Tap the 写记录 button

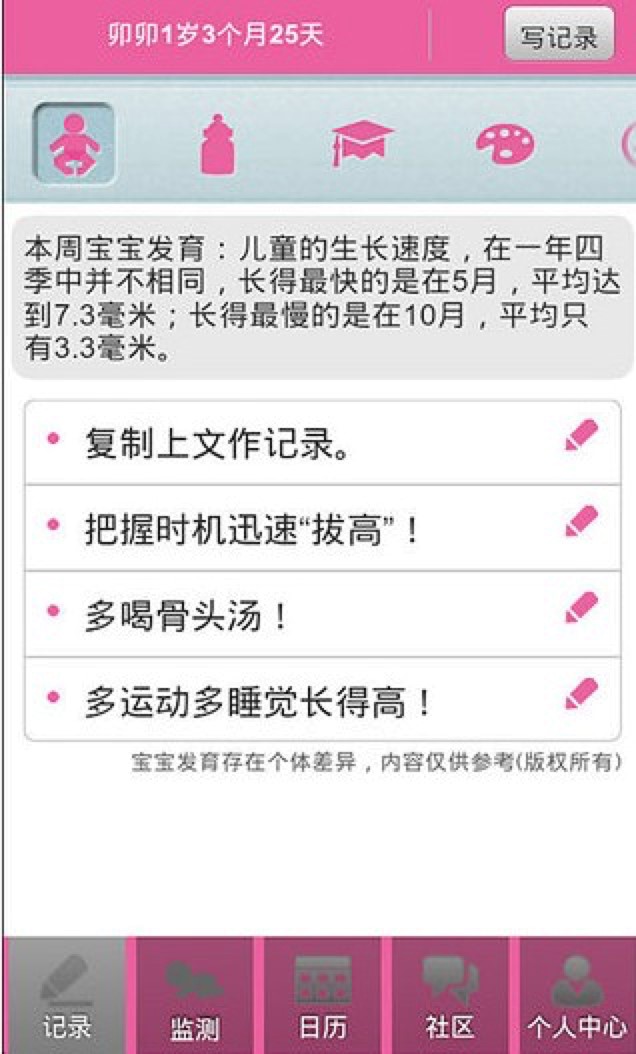[x=558, y=37]
